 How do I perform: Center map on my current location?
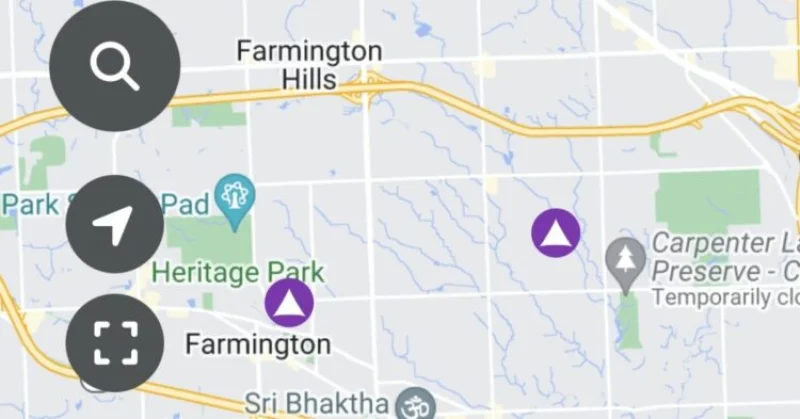pyautogui.click(x=115, y=224)
